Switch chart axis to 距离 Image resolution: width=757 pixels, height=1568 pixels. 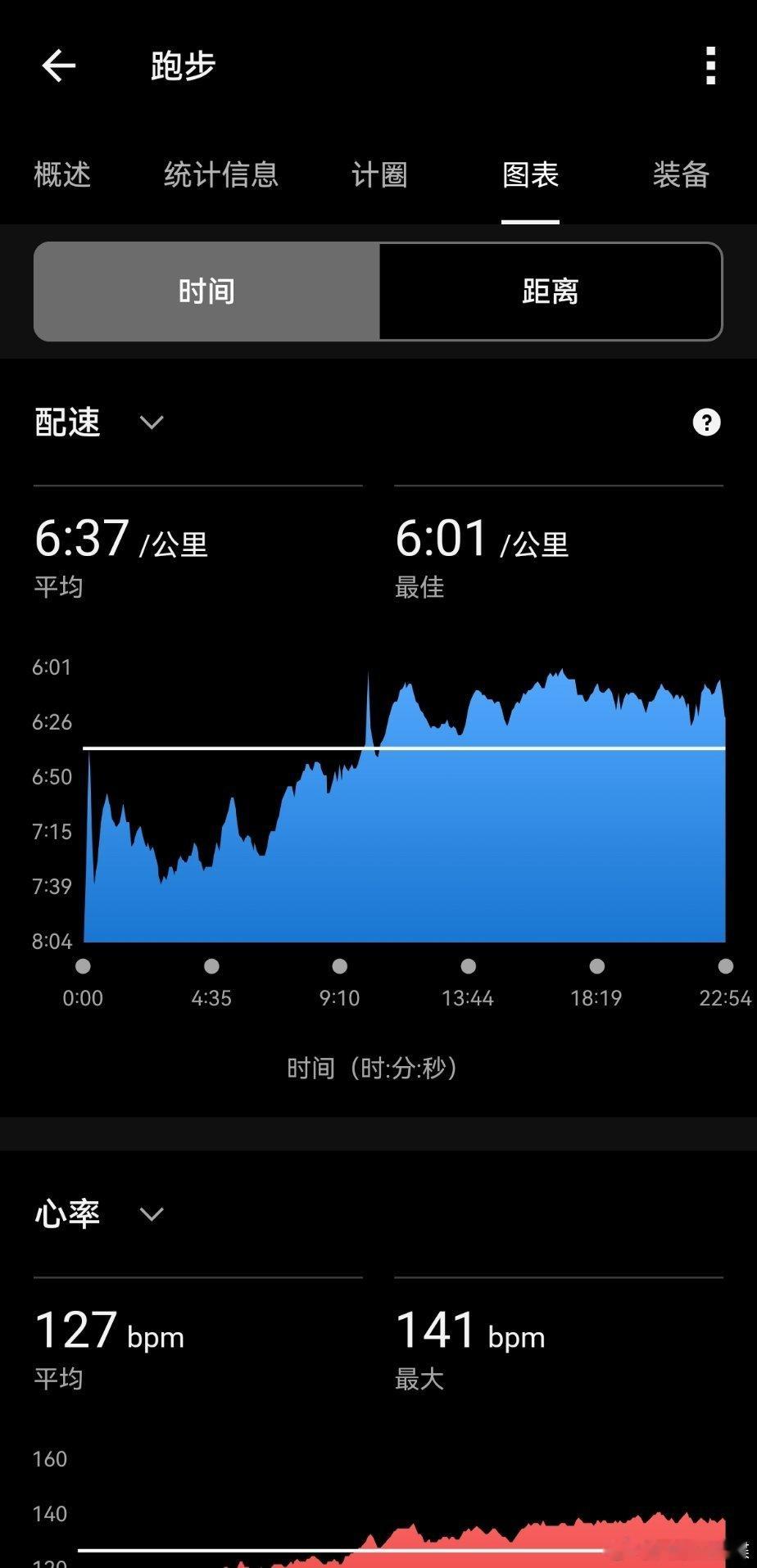[x=551, y=291]
